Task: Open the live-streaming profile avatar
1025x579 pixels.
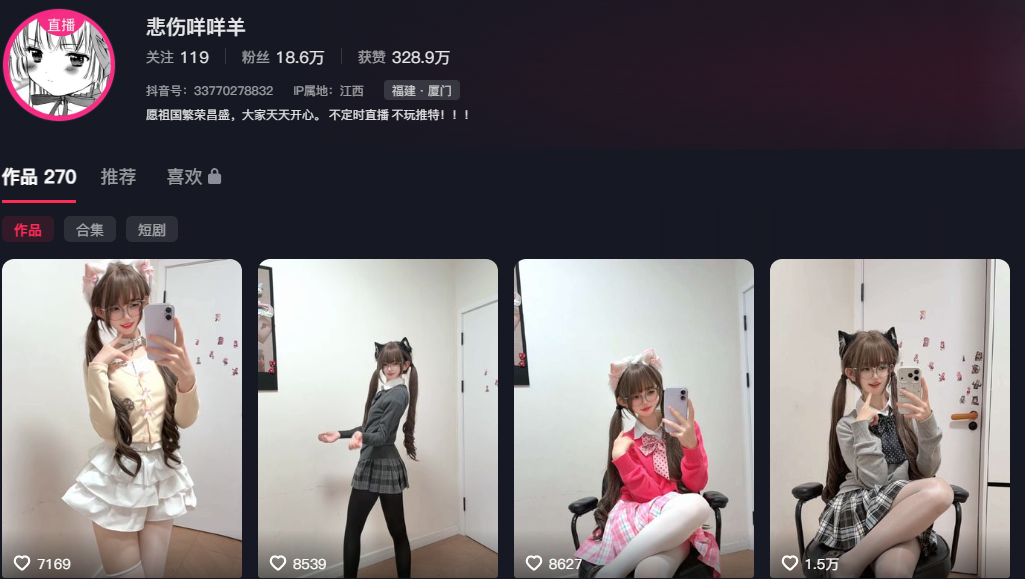Action: coord(59,64)
